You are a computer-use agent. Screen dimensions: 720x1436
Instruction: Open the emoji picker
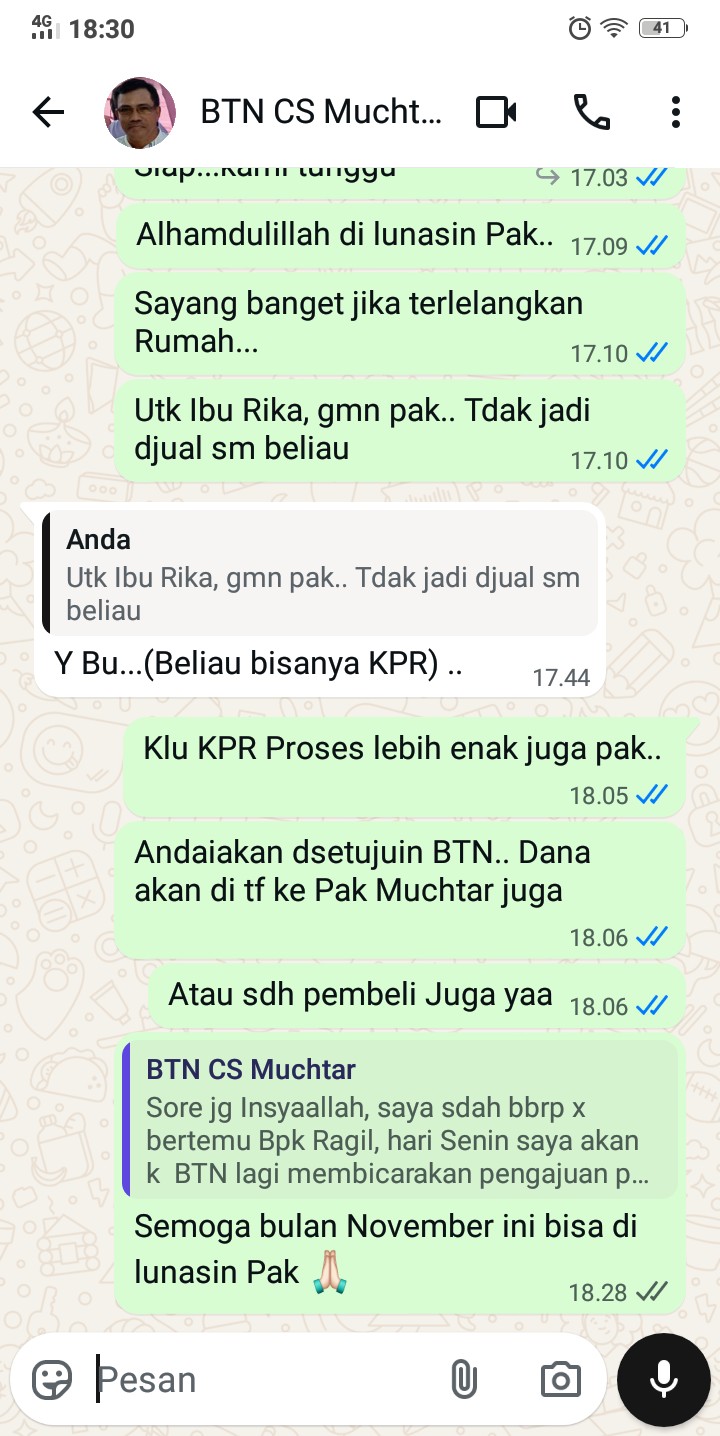[52, 1380]
